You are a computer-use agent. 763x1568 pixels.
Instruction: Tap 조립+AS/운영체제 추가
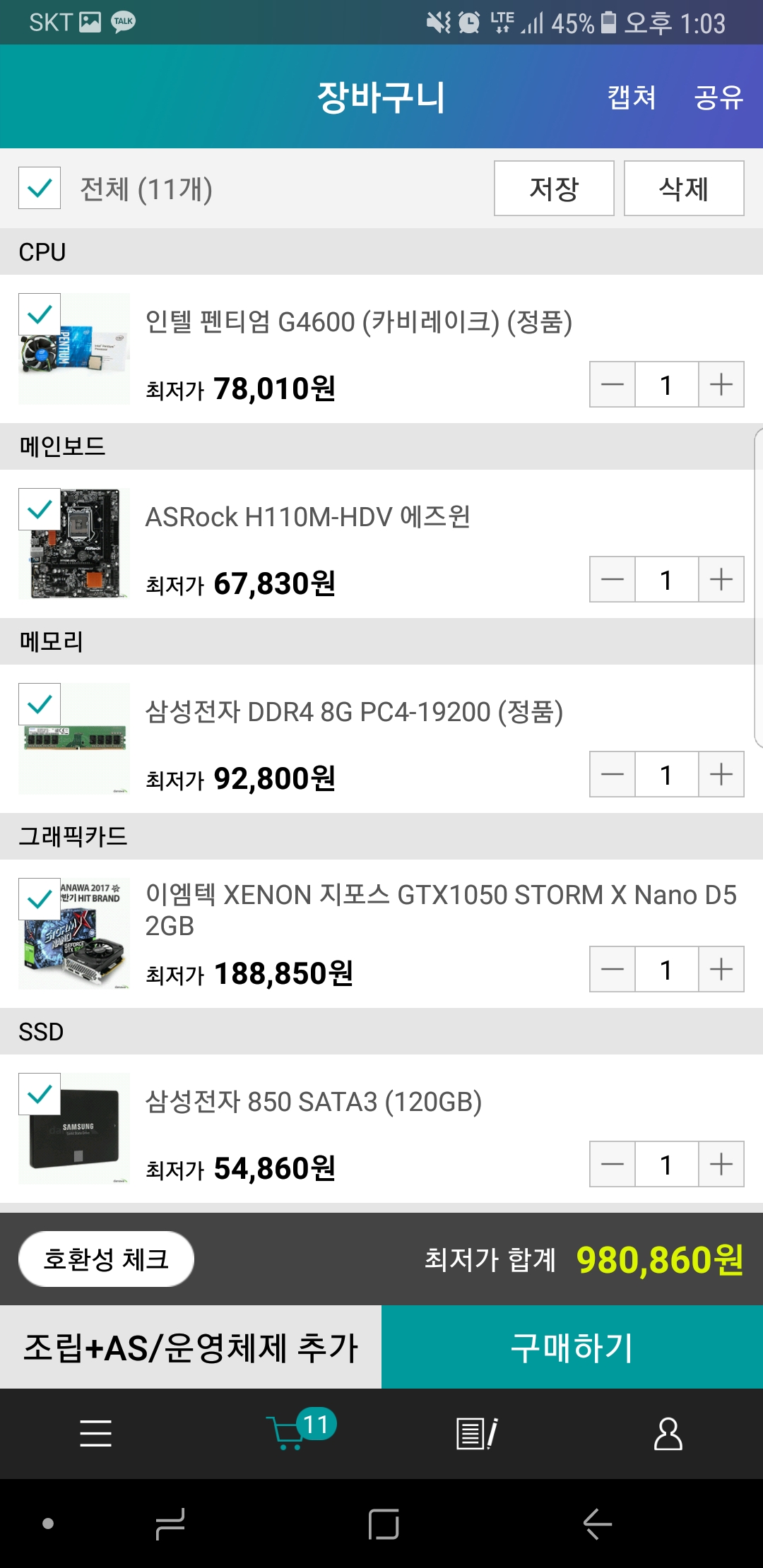click(191, 1347)
